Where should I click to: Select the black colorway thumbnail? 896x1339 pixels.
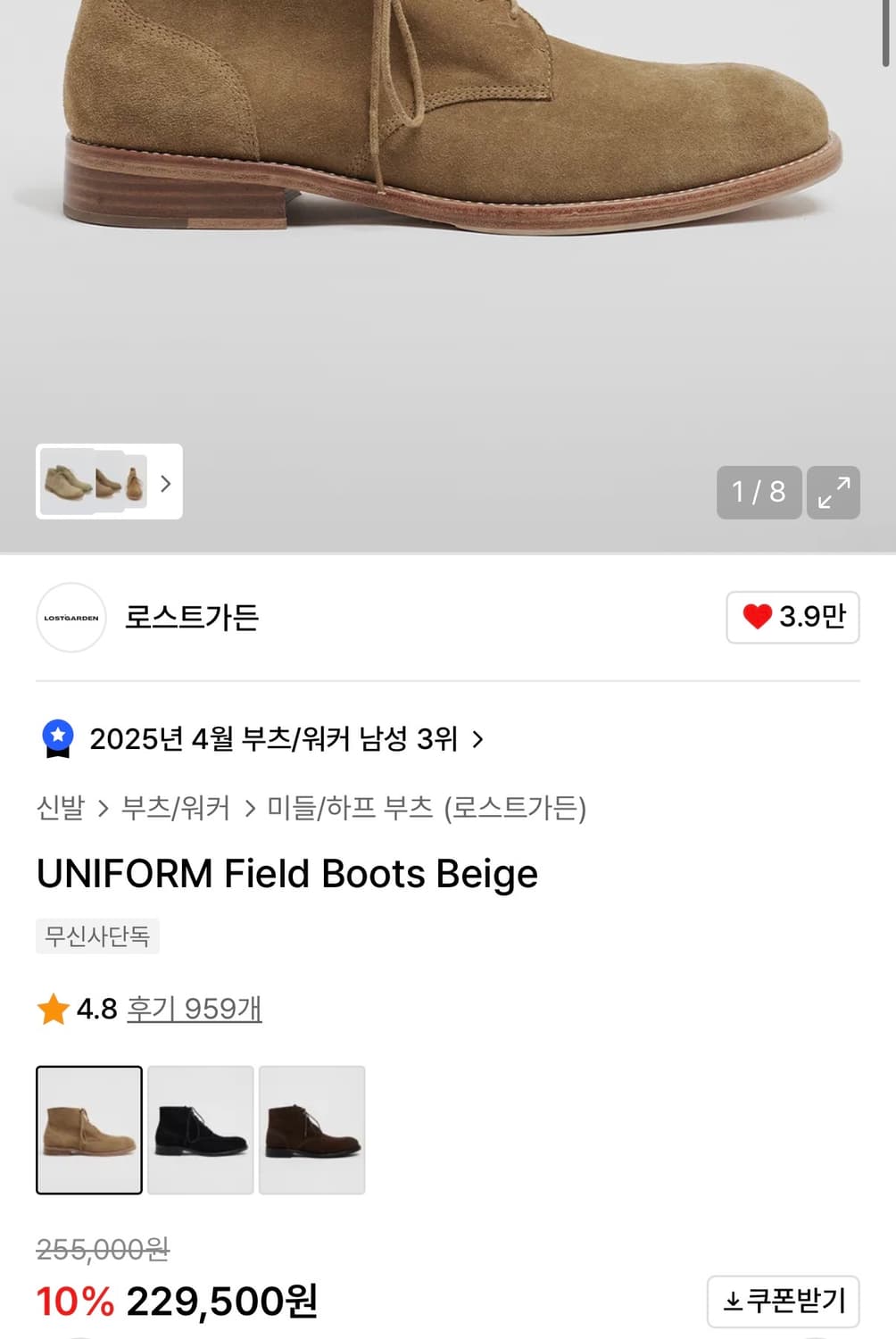pyautogui.click(x=200, y=1128)
